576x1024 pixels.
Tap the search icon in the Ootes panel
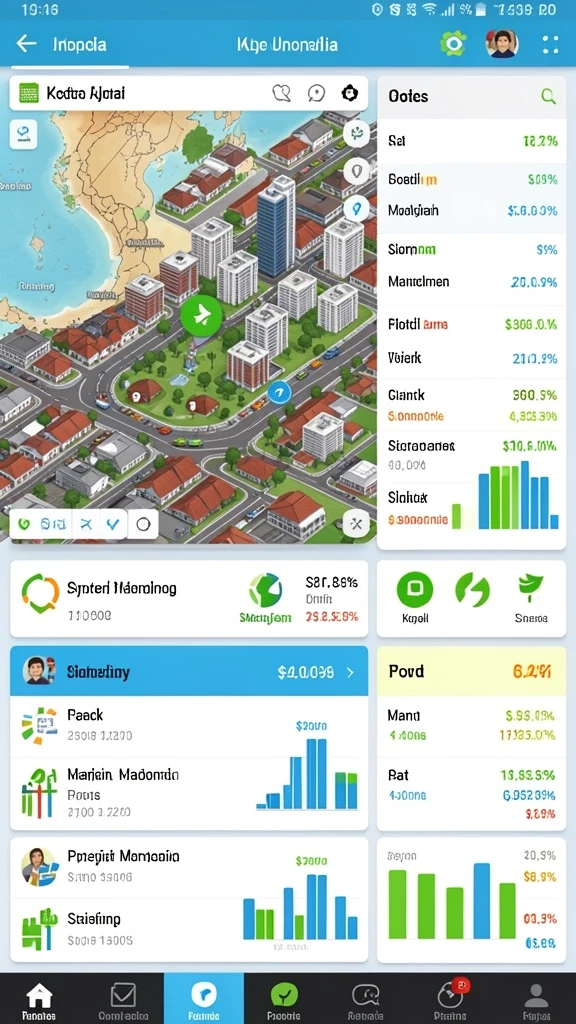click(549, 97)
